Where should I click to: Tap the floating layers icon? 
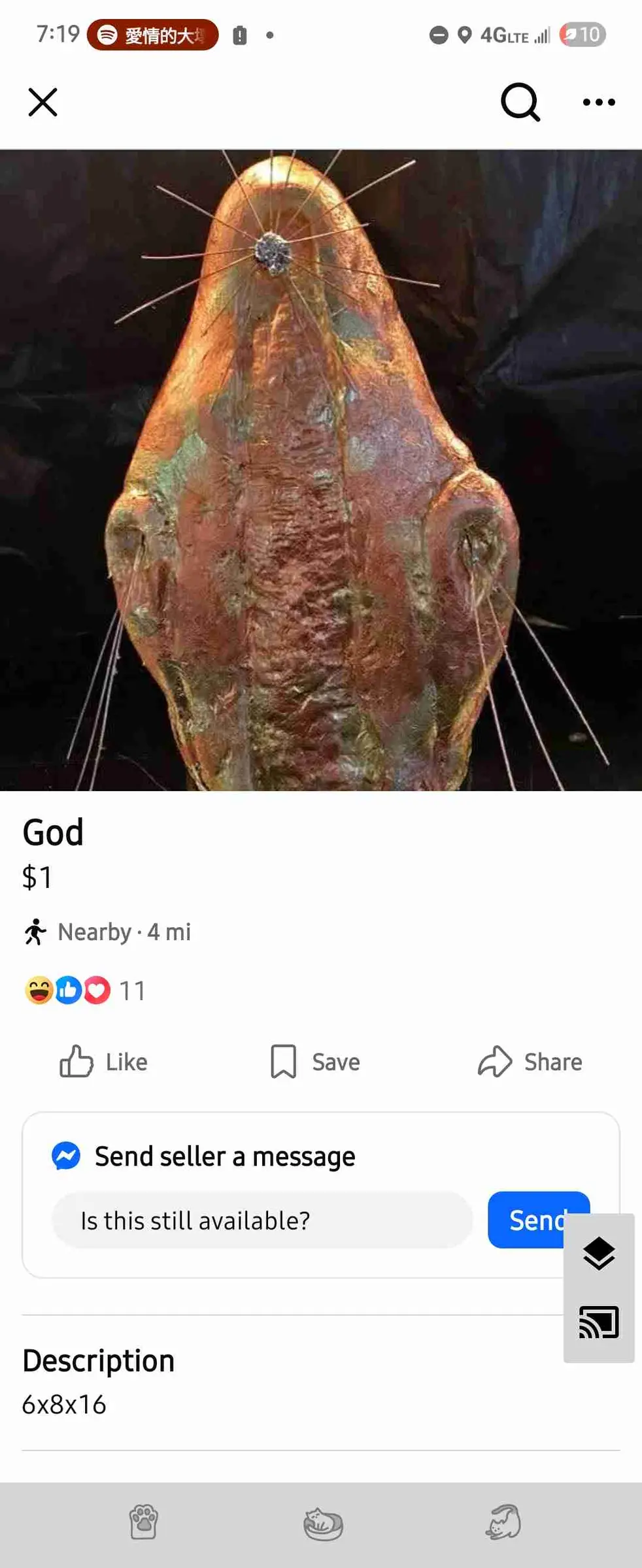[x=599, y=1254]
